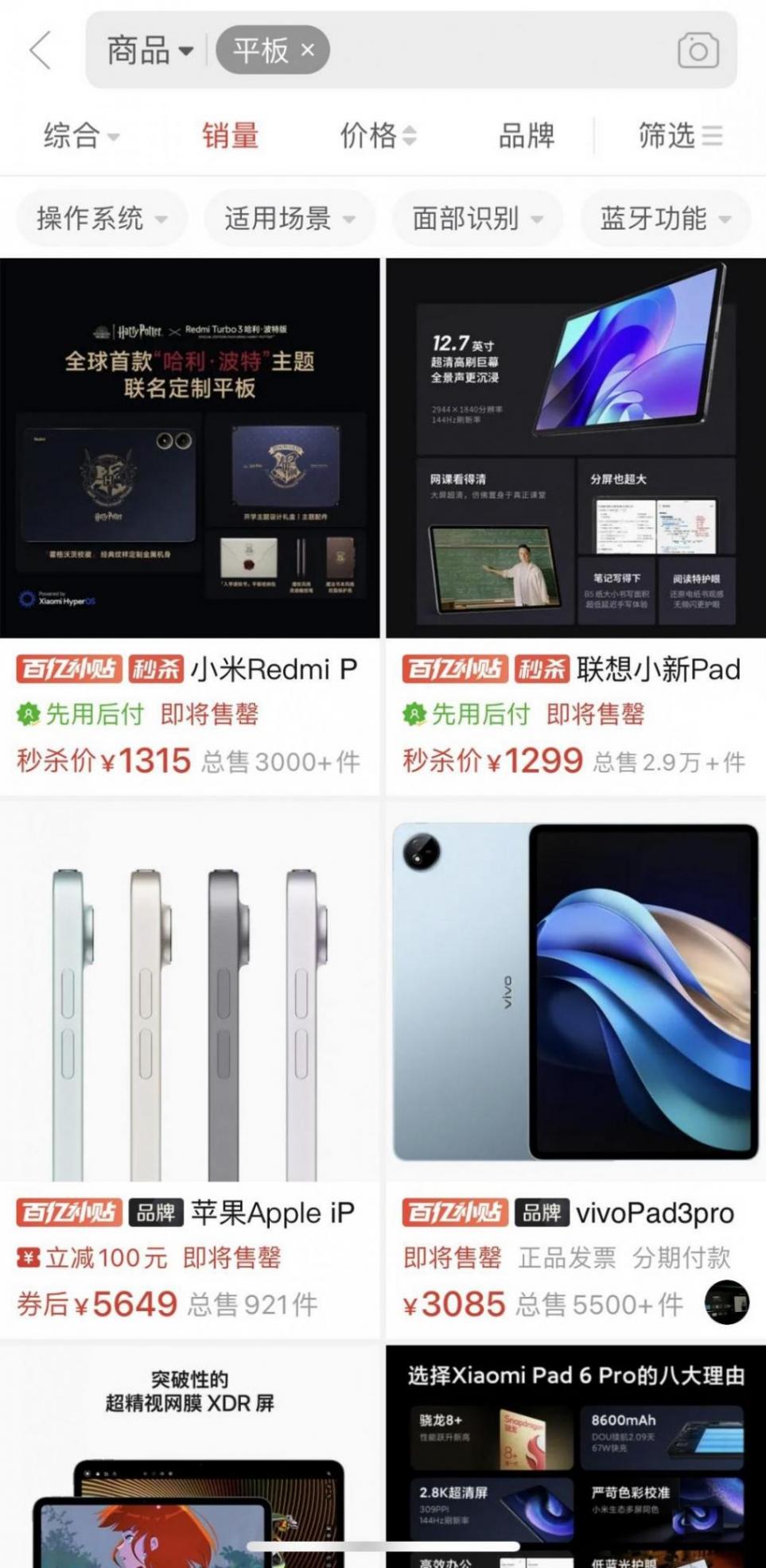Image resolution: width=766 pixels, height=1568 pixels.
Task: Open camera image search
Action: [x=698, y=51]
